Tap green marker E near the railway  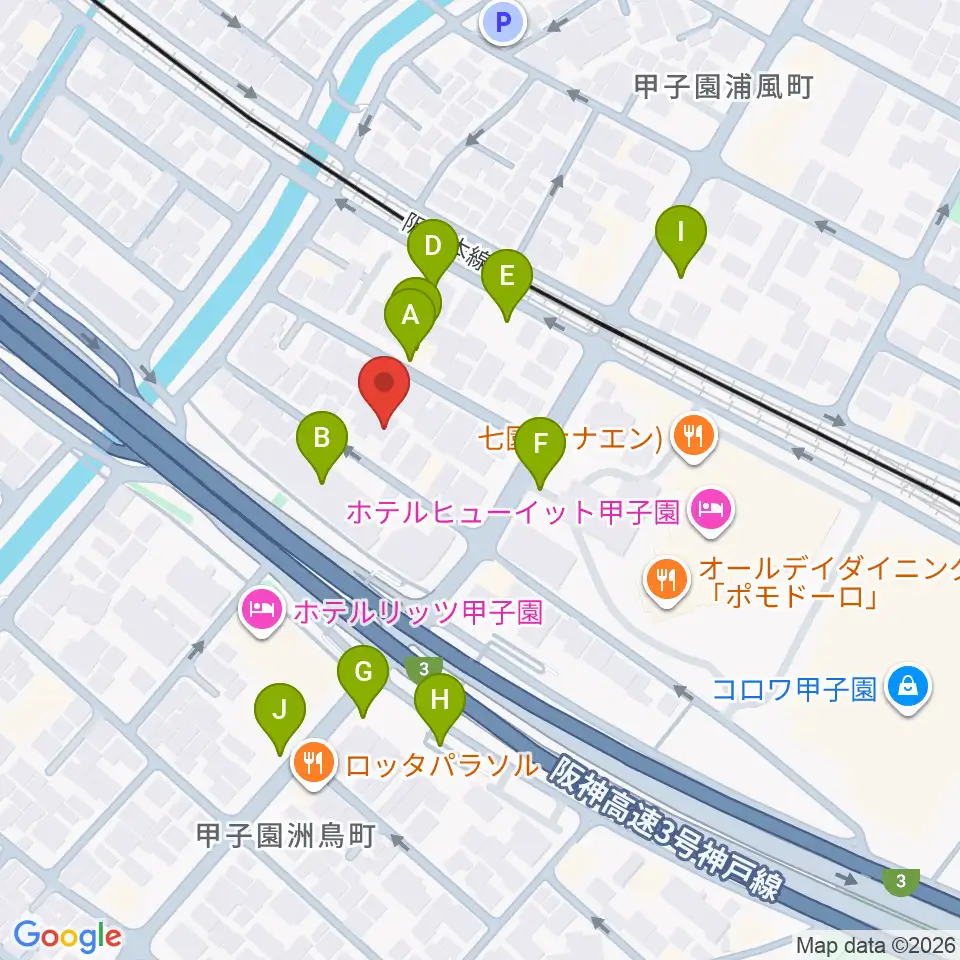(x=506, y=275)
